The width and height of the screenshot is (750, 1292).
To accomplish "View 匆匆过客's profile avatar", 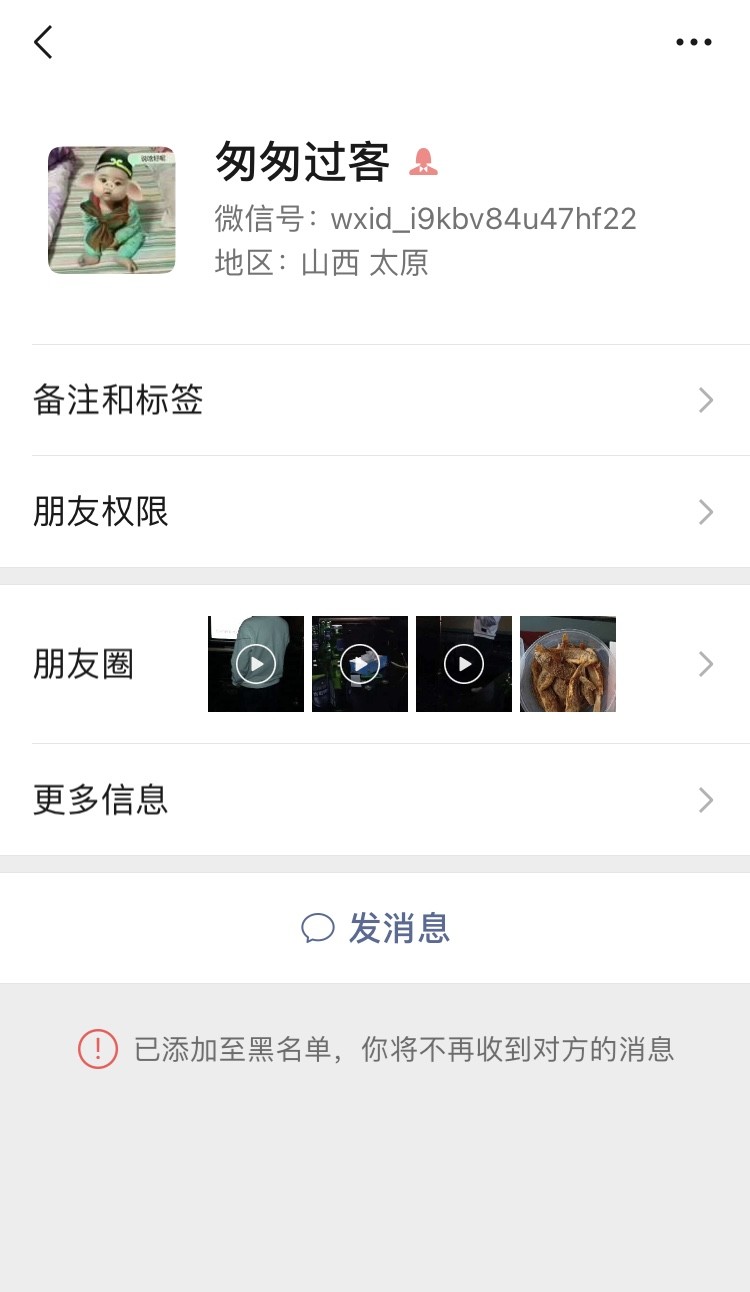I will tap(112, 210).
